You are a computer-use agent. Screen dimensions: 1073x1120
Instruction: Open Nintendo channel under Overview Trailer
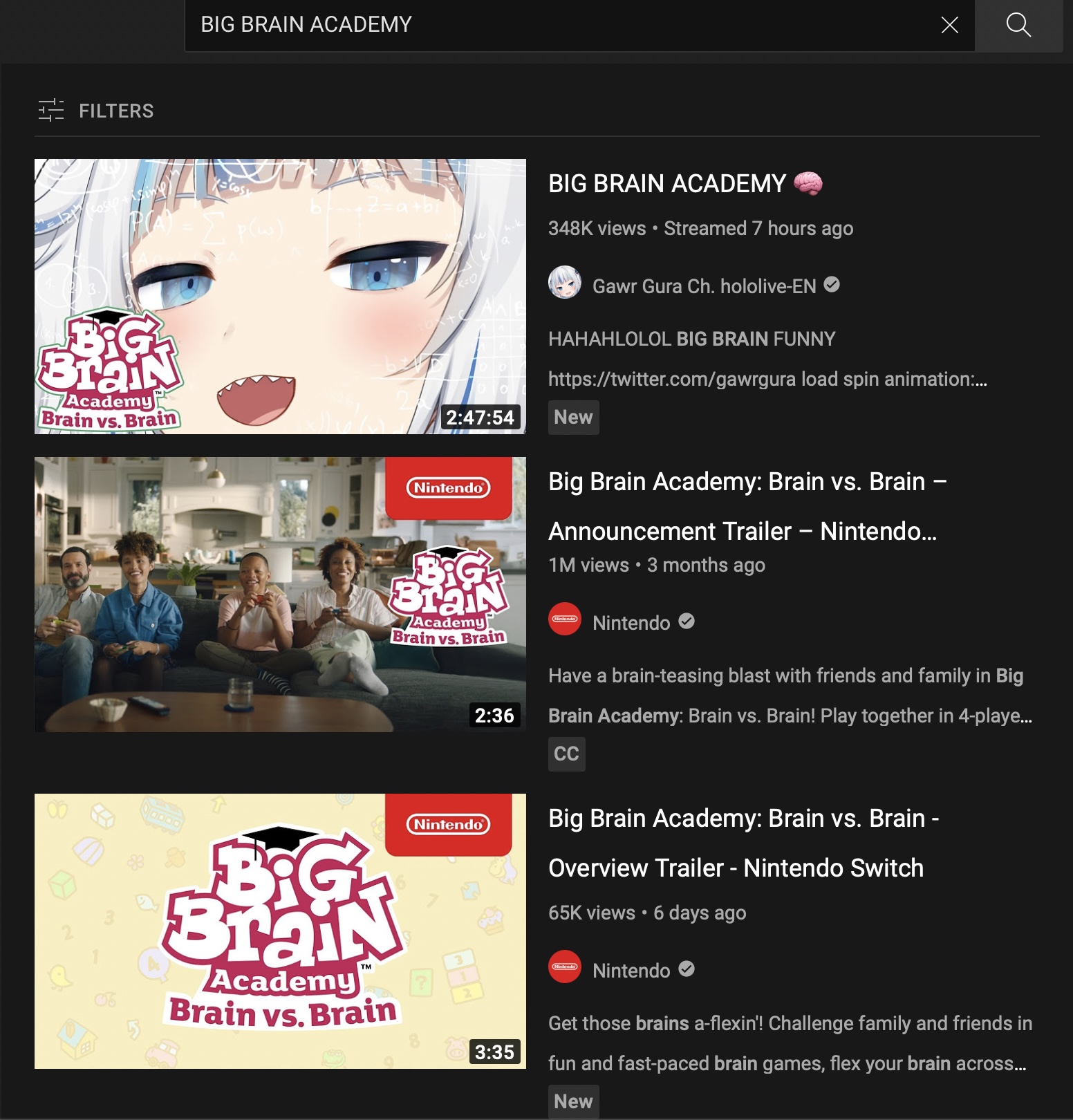(x=631, y=971)
